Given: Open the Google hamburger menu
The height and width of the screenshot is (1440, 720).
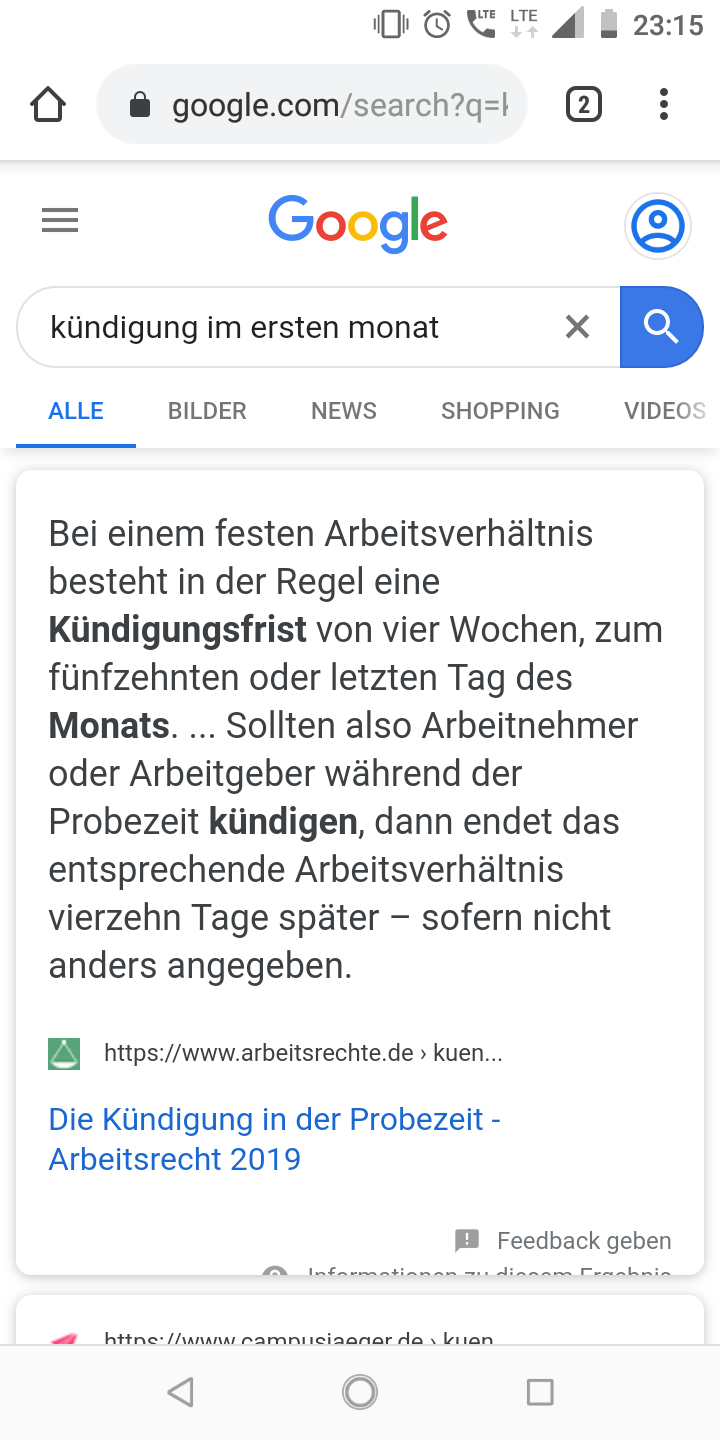Looking at the screenshot, I should 60,221.
